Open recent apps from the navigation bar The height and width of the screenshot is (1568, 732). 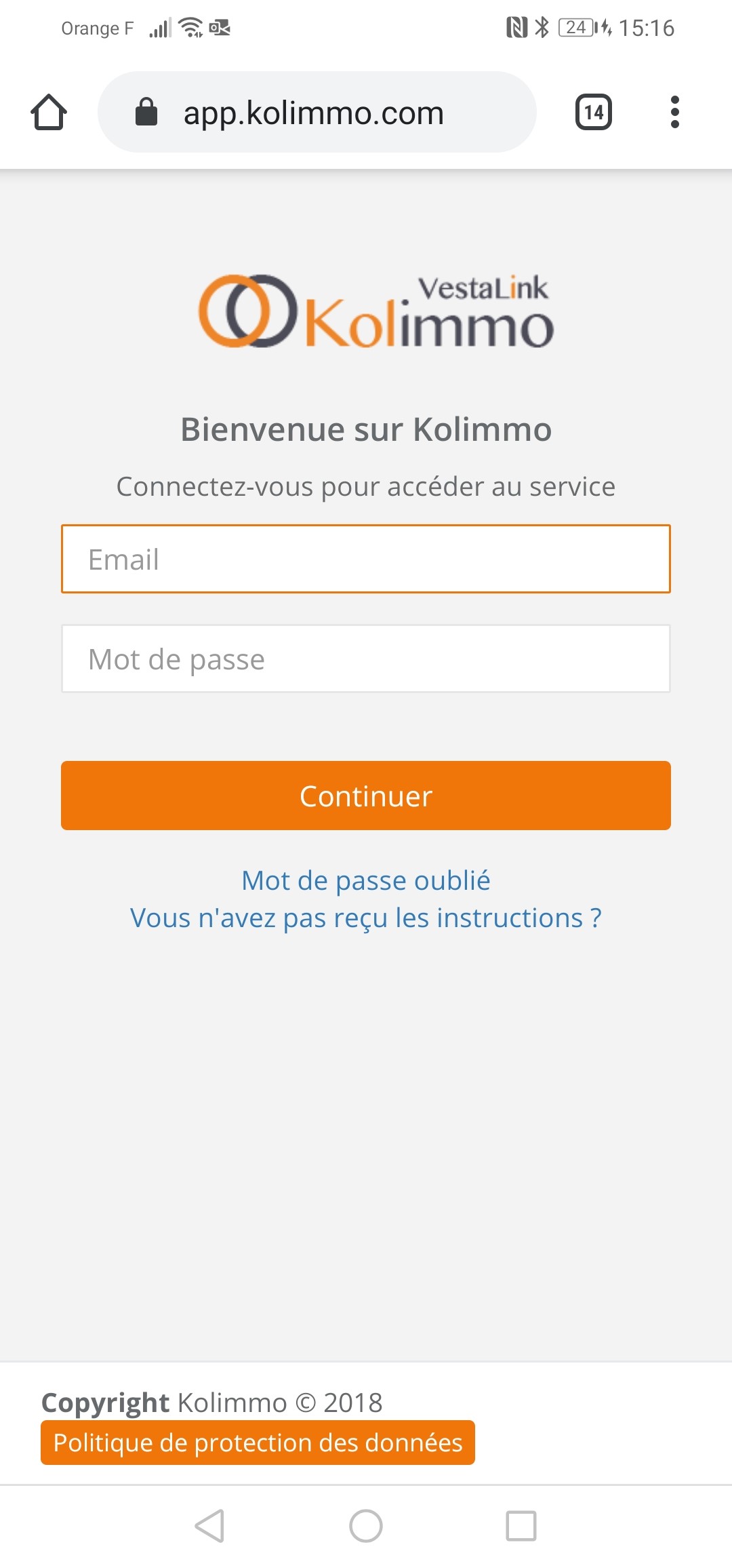click(521, 1526)
